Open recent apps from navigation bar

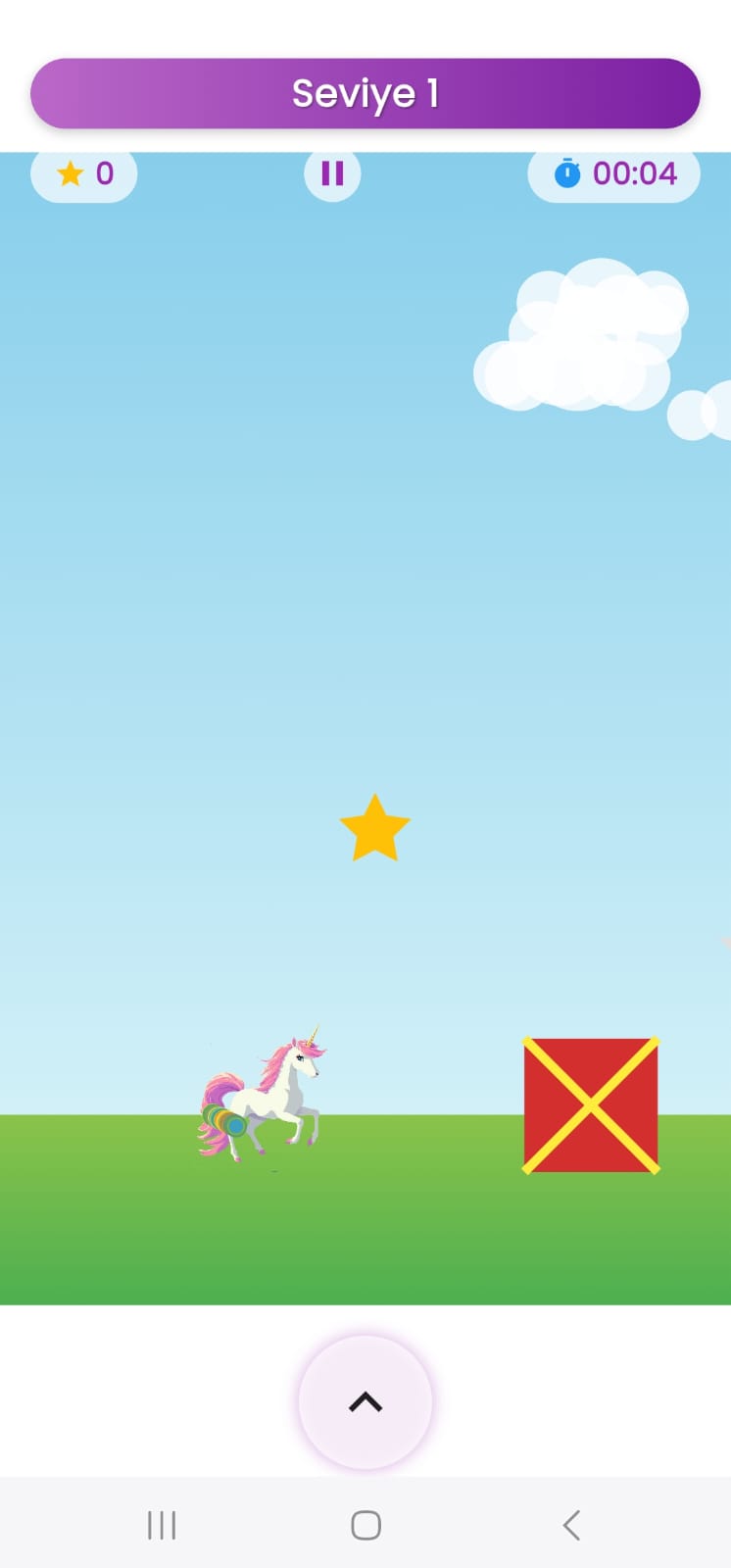(162, 1525)
